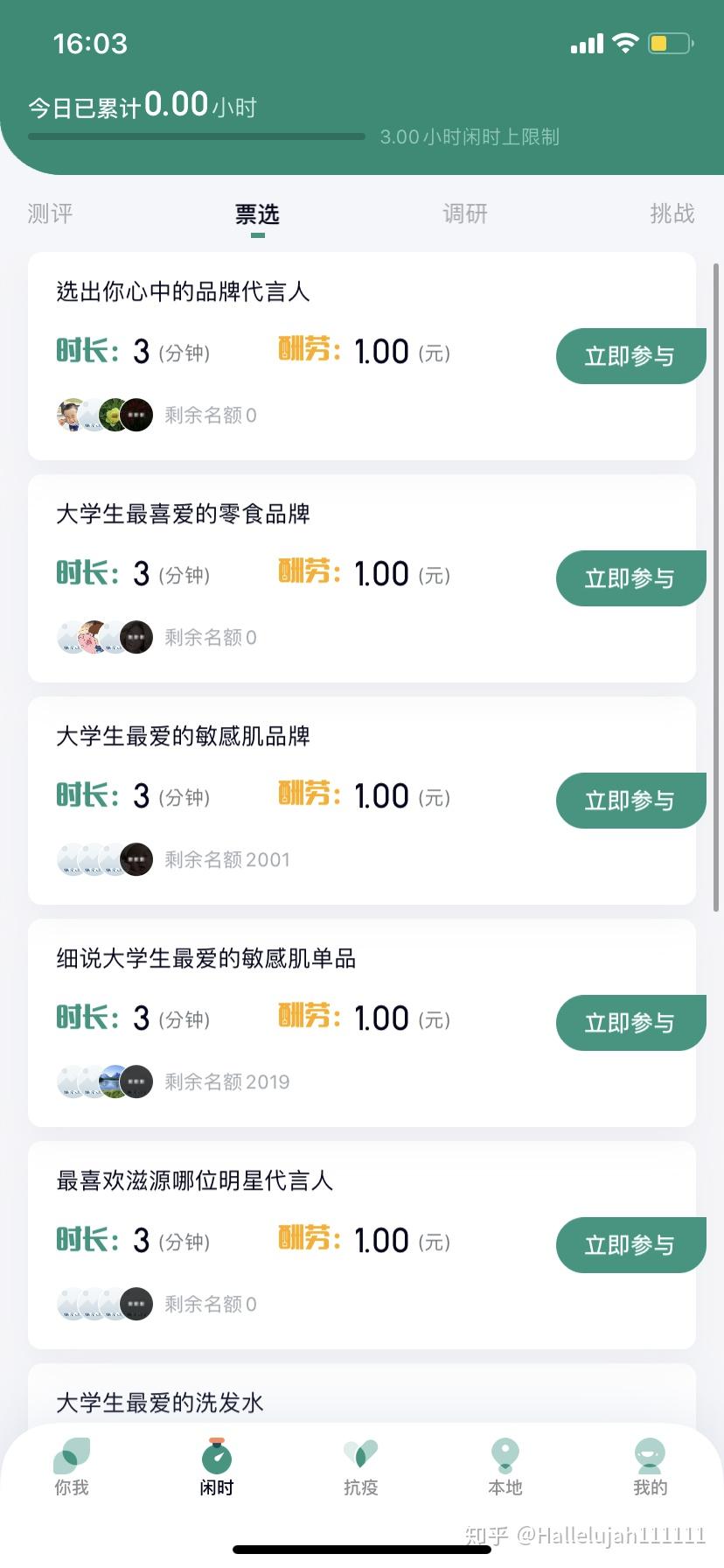The height and width of the screenshot is (1568, 724).
Task: Tap 立即参与 for 大学生最爱的敏感肌品牌
Action: (630, 801)
